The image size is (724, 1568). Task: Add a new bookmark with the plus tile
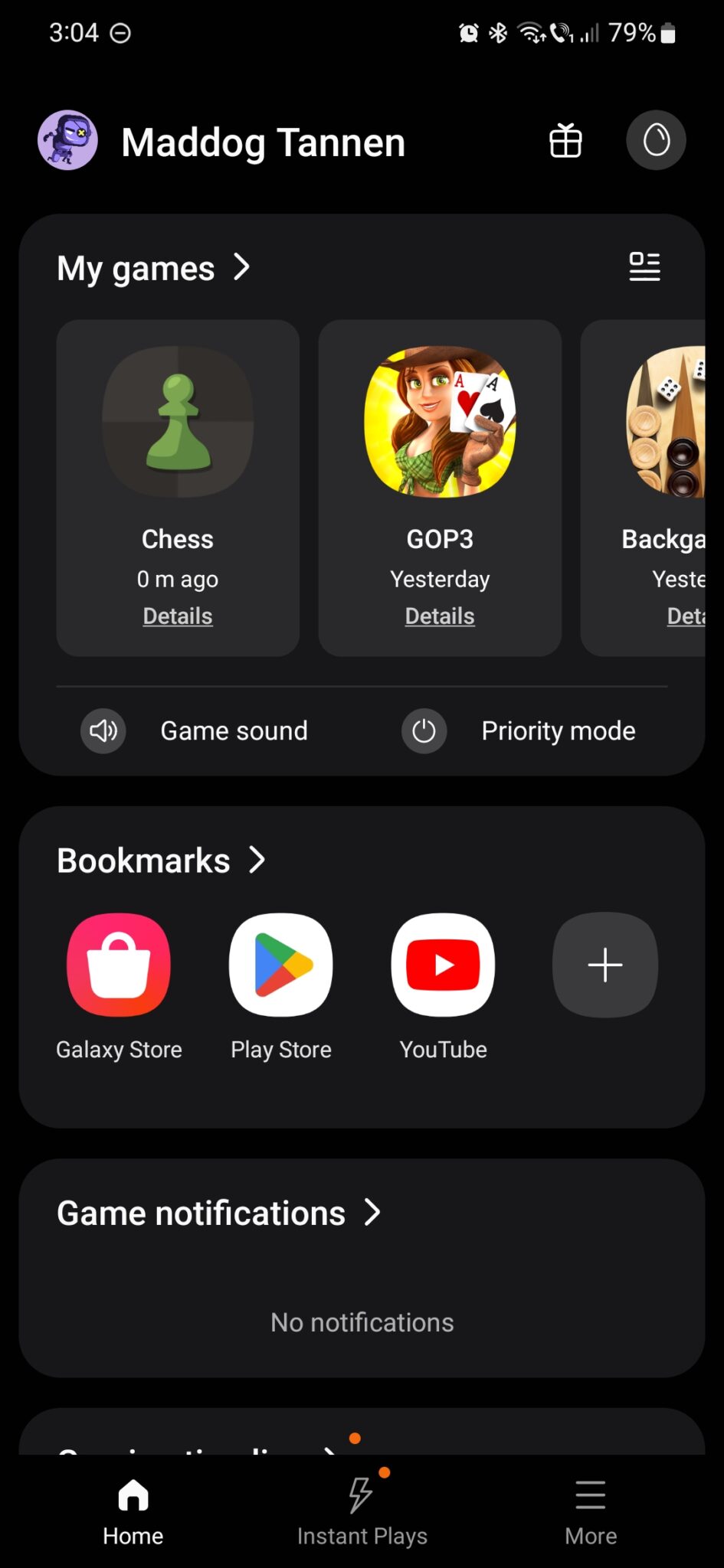pos(604,964)
